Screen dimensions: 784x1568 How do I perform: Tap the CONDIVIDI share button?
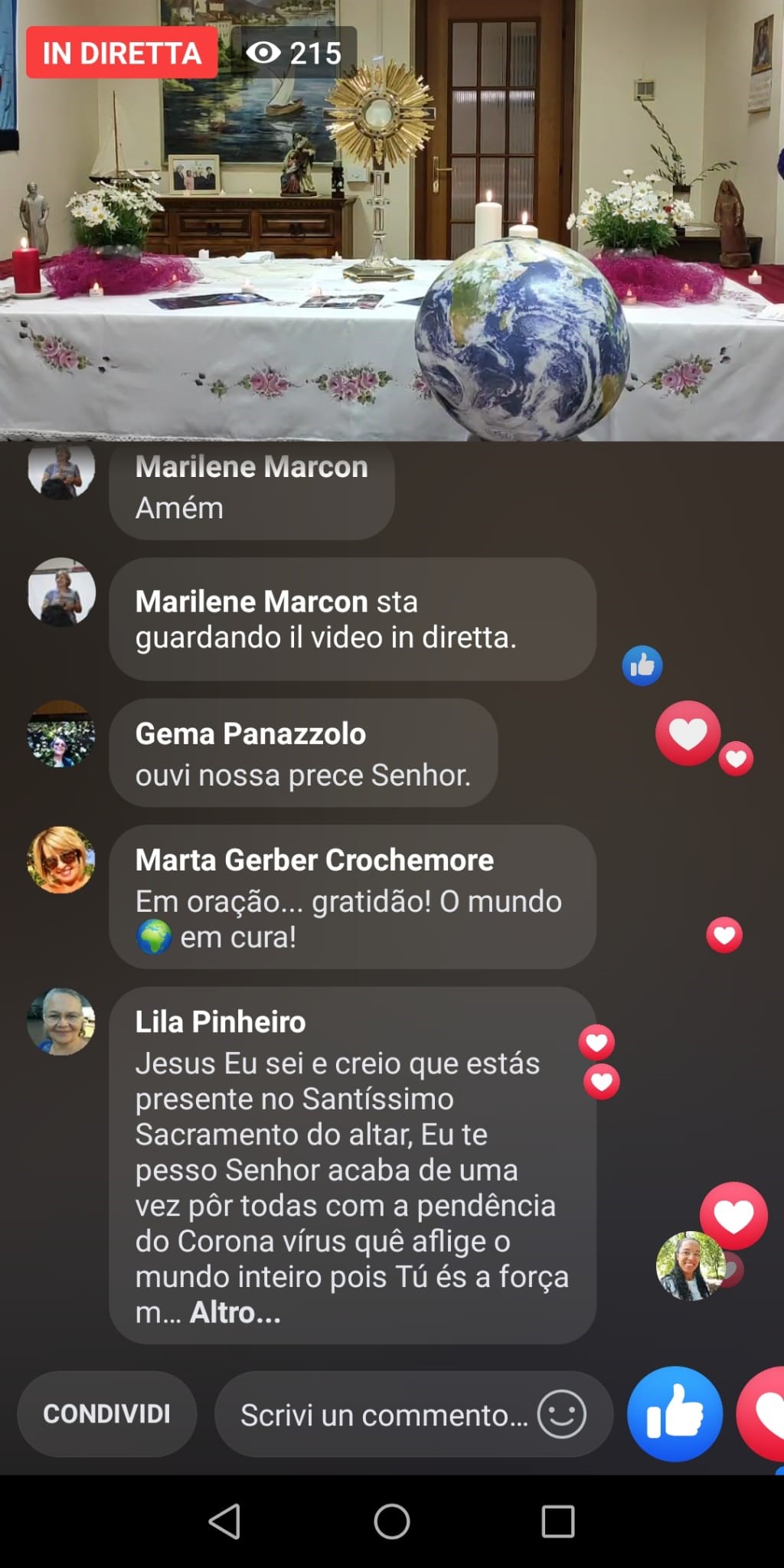click(x=106, y=1414)
